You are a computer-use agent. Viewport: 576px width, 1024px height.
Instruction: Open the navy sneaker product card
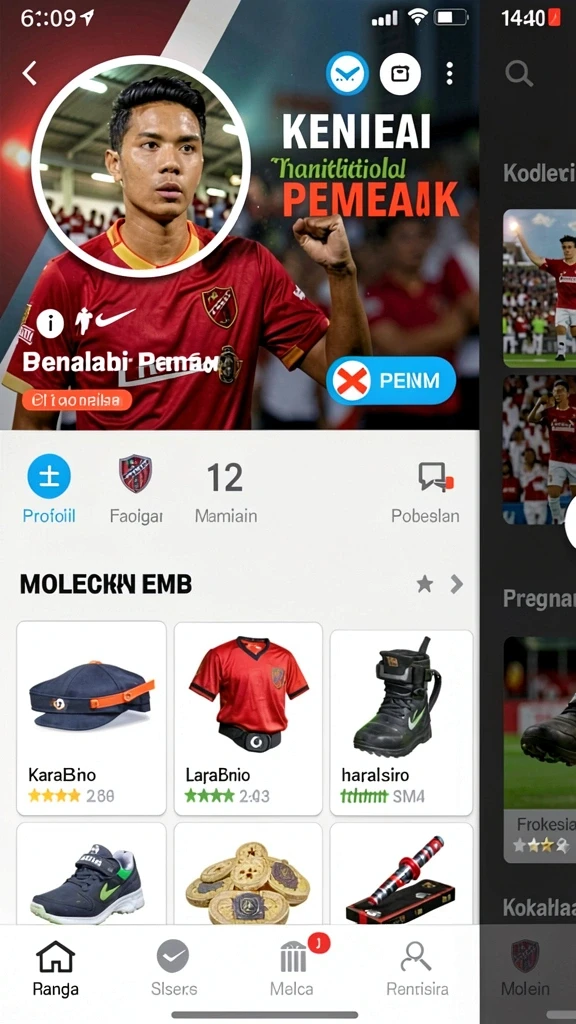tap(91, 874)
